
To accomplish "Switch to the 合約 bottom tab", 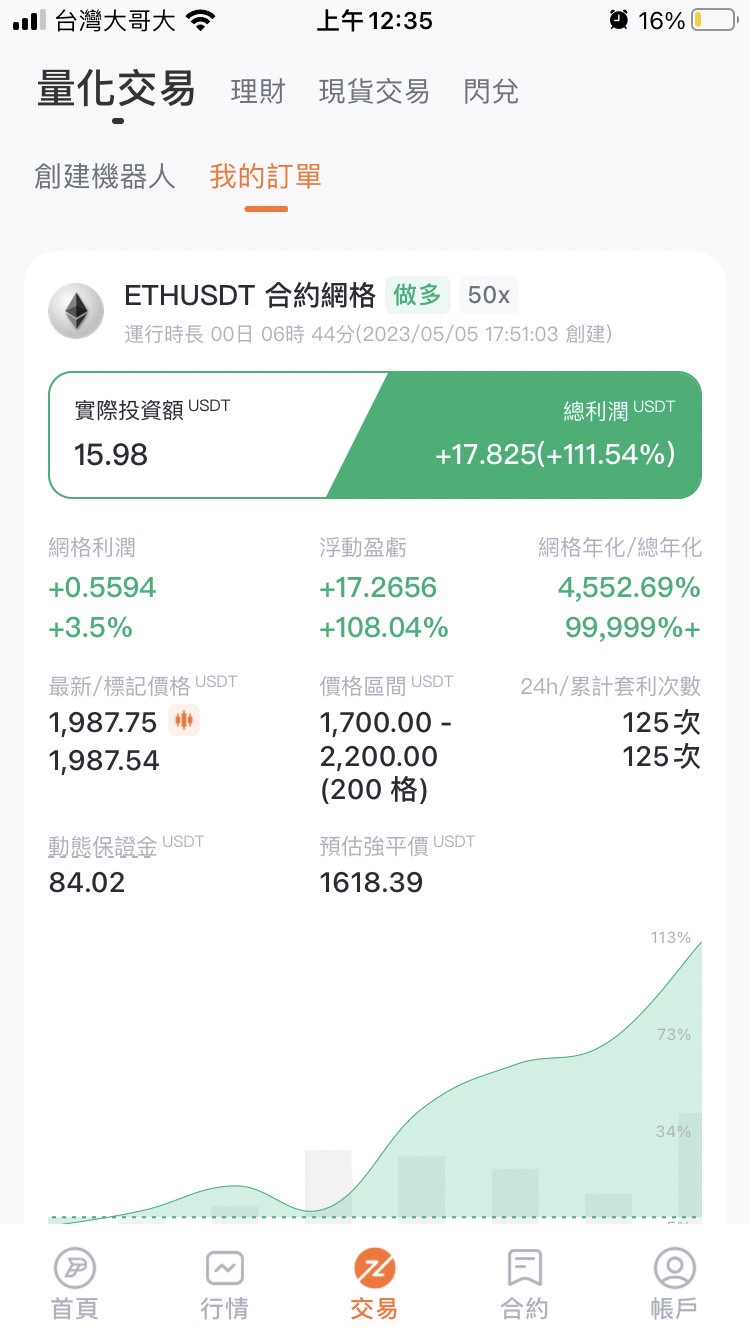I will point(525,1283).
